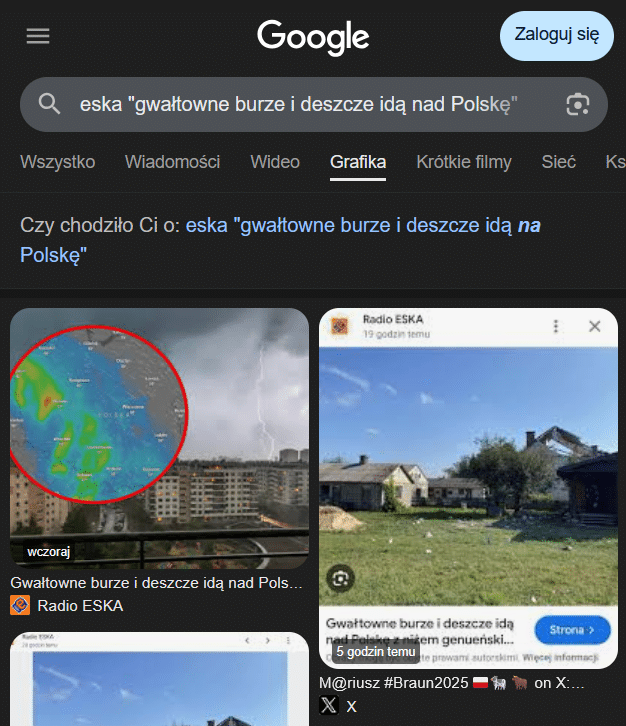Use the suggested corrected search query link

(363, 226)
